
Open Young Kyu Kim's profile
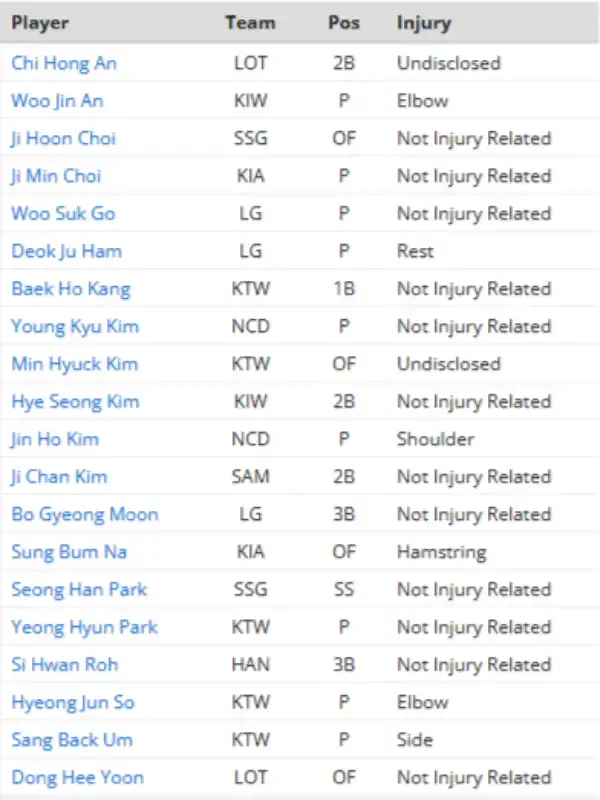(75, 326)
